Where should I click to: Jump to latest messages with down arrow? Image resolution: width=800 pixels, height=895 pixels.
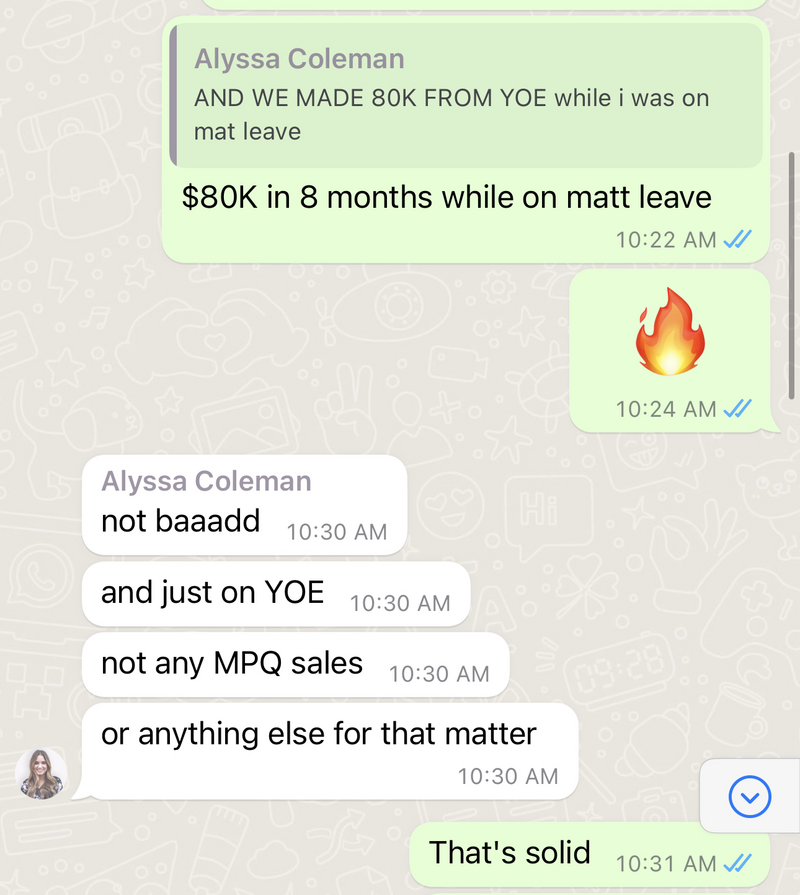tap(750, 796)
